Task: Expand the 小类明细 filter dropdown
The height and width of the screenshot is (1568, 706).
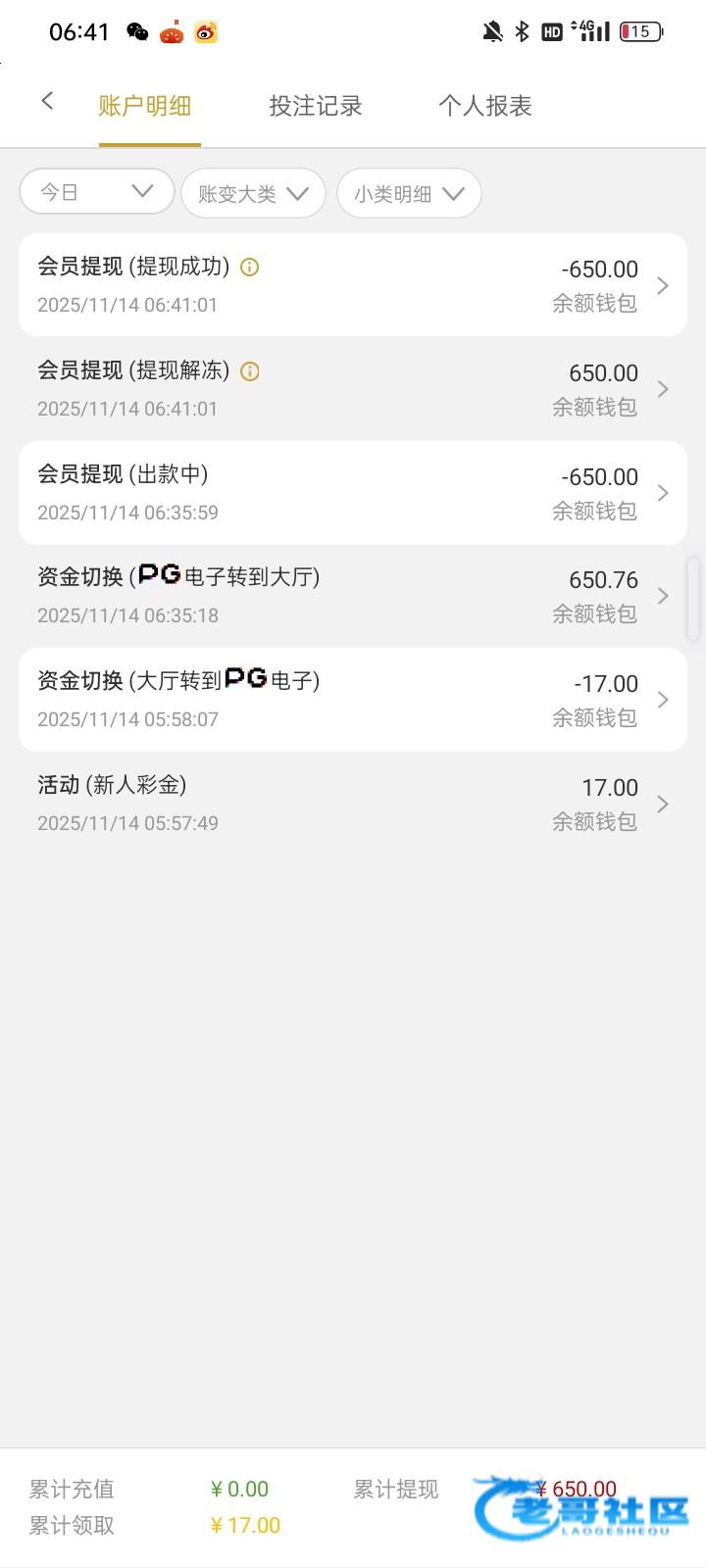Action: (x=409, y=193)
